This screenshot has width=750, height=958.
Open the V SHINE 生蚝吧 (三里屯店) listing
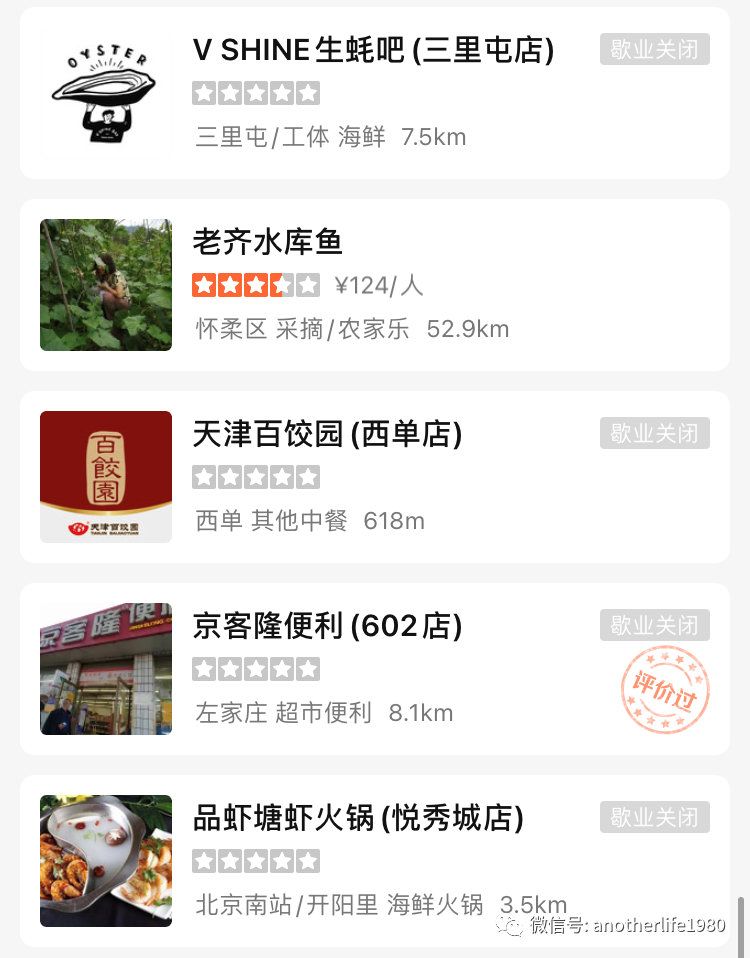point(373,50)
